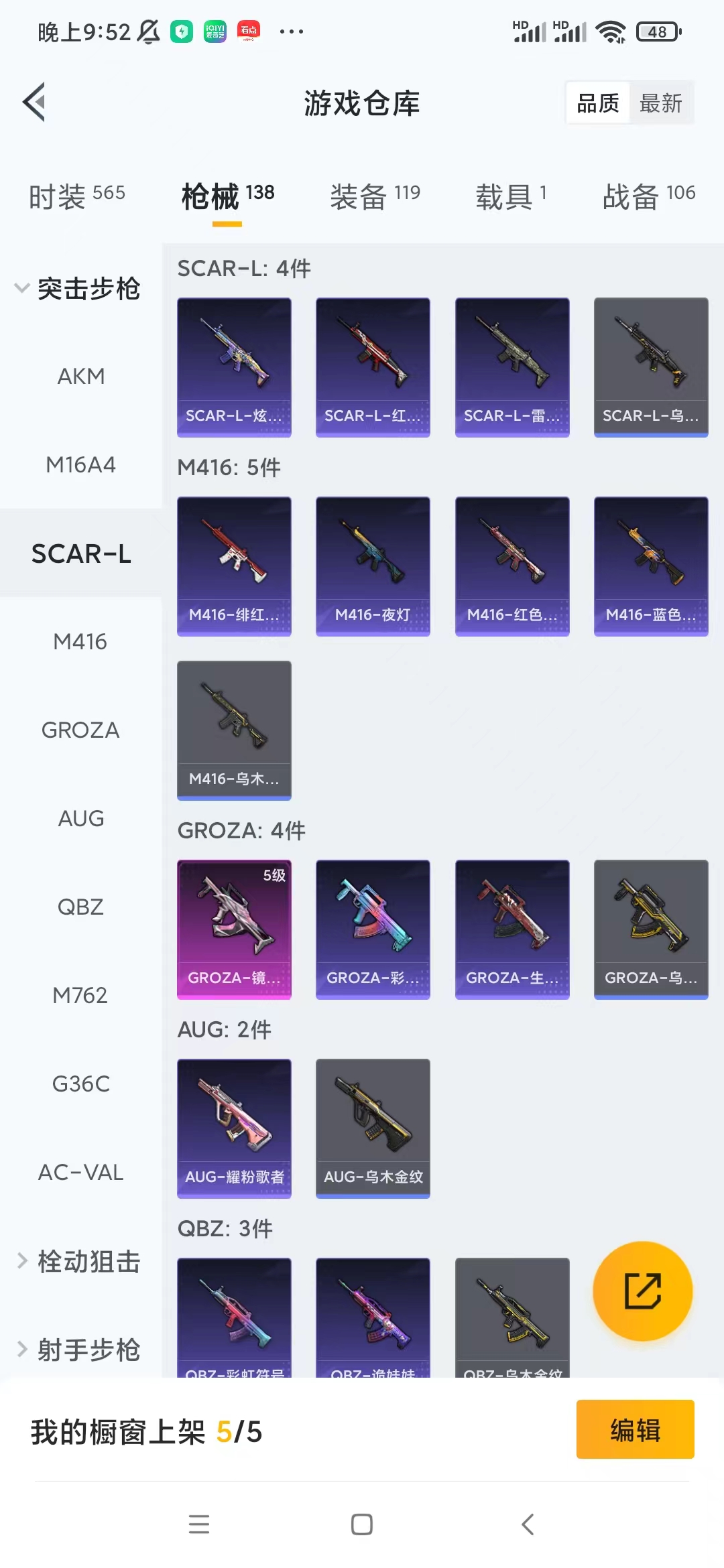Screen dimensions: 724x1568
Task: Go back from the 游戏仓库 page
Action: [35, 103]
